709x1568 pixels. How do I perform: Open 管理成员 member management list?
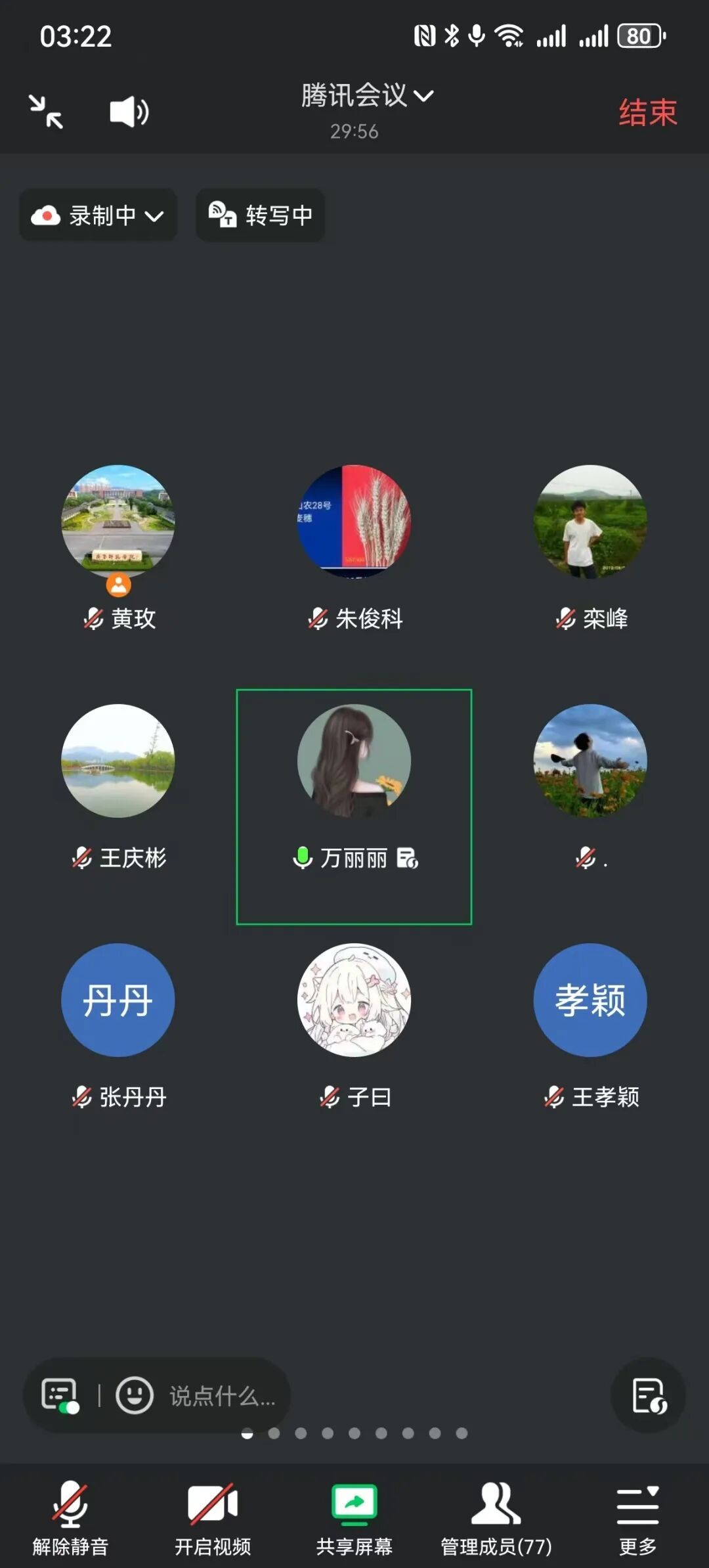point(496,1517)
